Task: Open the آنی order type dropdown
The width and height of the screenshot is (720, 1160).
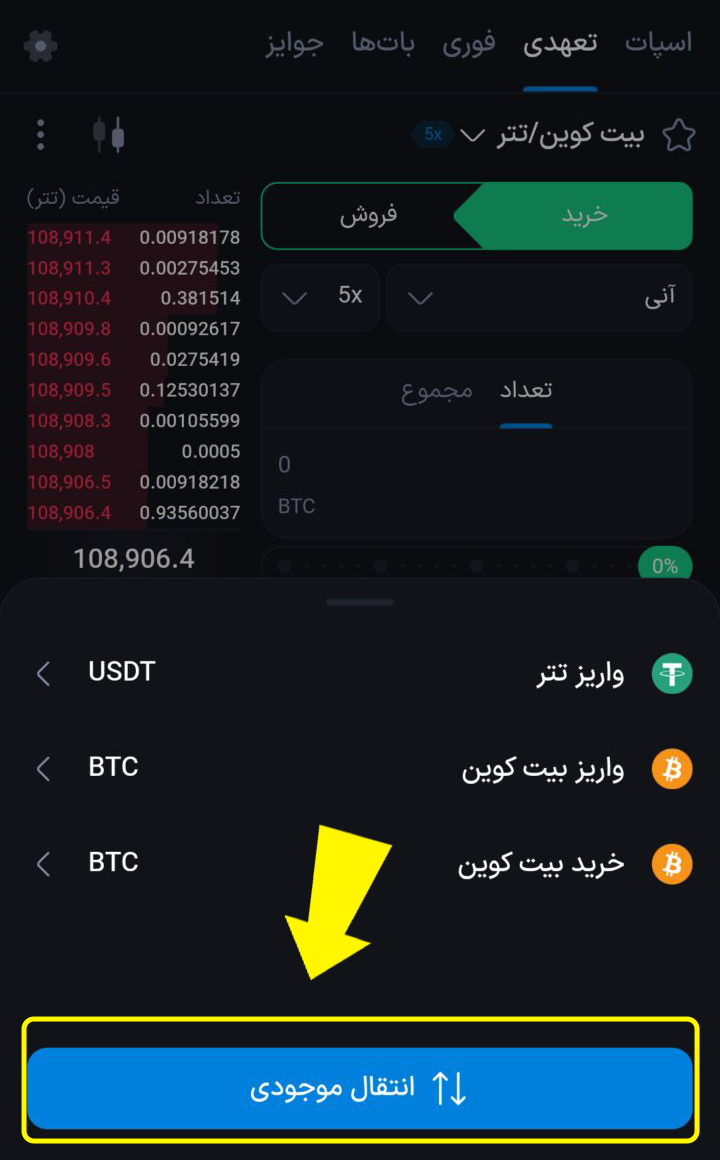Action: pyautogui.click(x=538, y=297)
